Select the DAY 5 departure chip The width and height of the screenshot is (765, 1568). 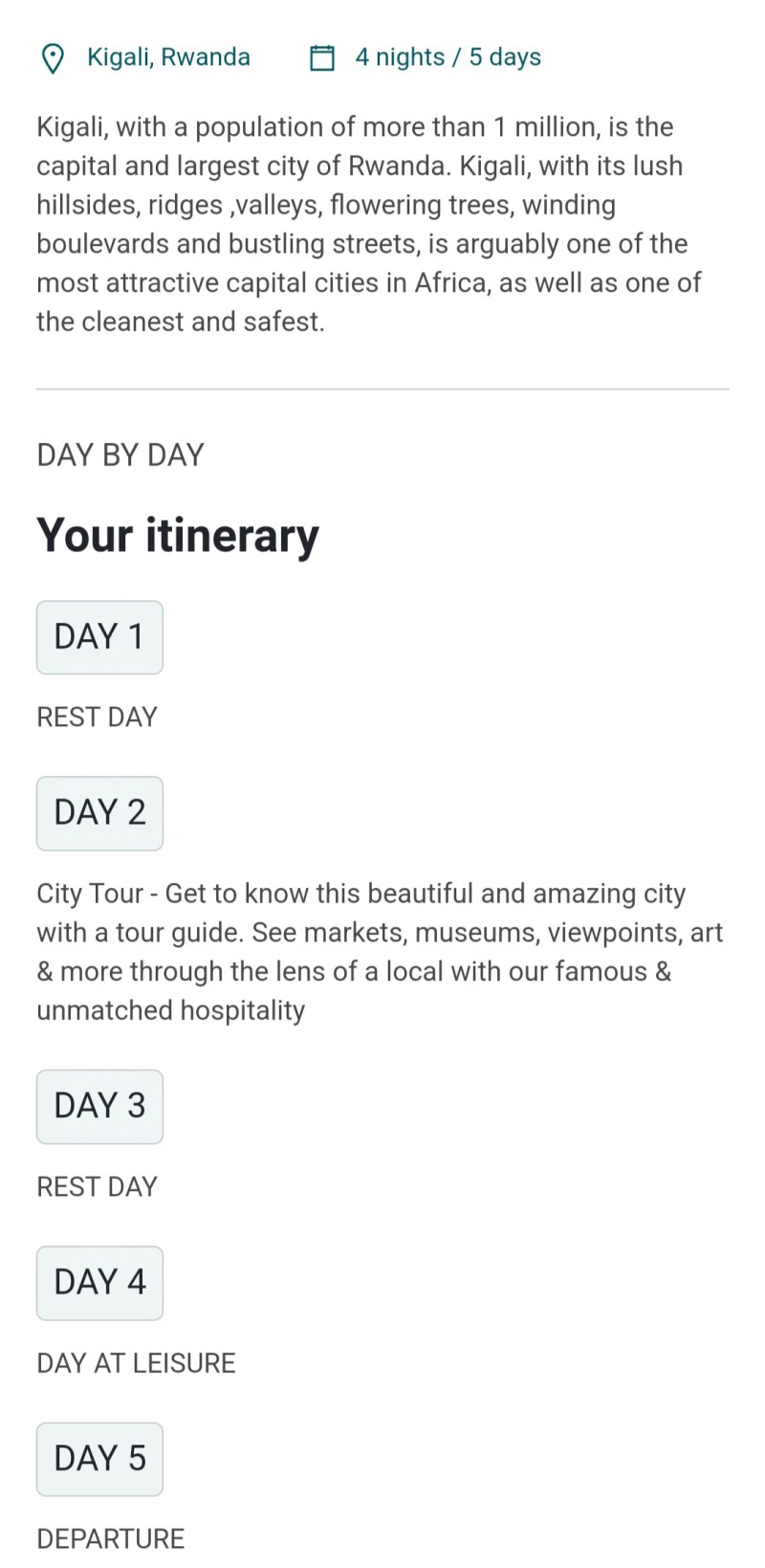pos(99,1460)
